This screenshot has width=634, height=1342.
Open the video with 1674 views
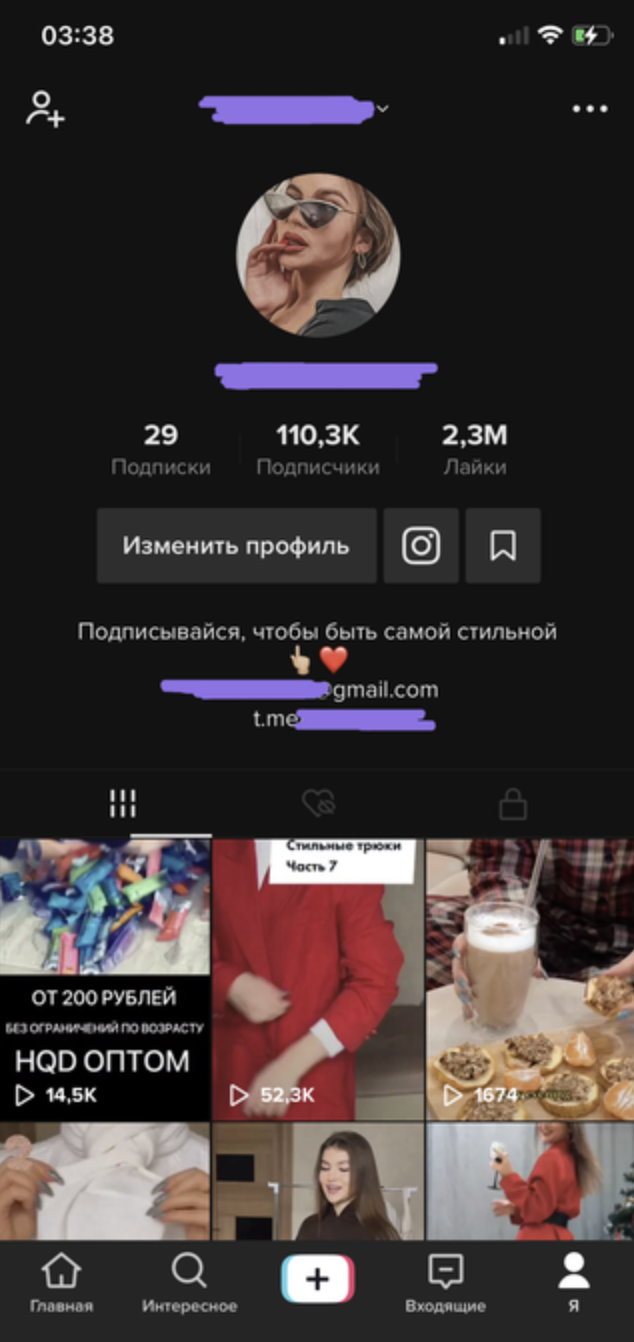530,980
